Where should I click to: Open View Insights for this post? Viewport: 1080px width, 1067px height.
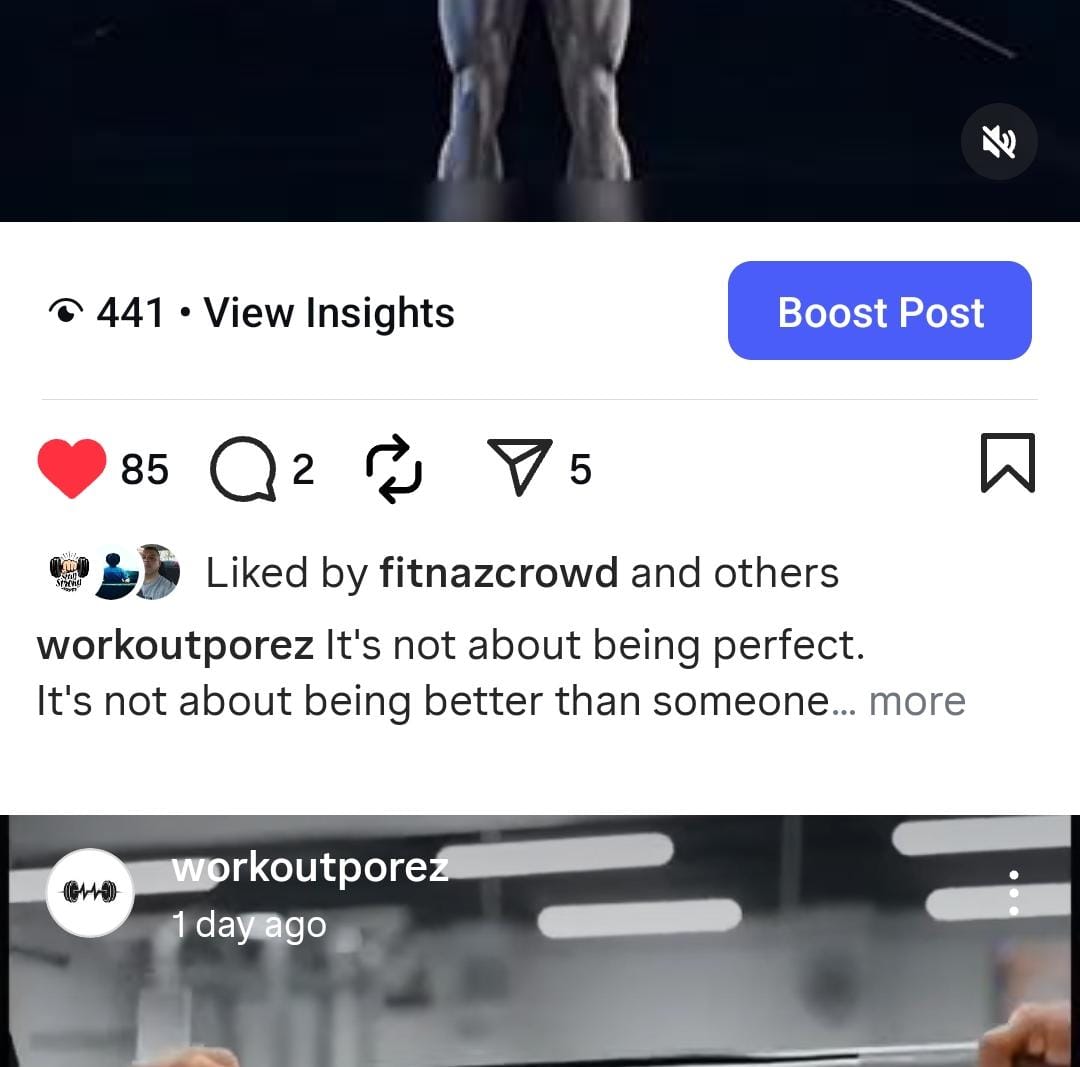click(x=328, y=313)
